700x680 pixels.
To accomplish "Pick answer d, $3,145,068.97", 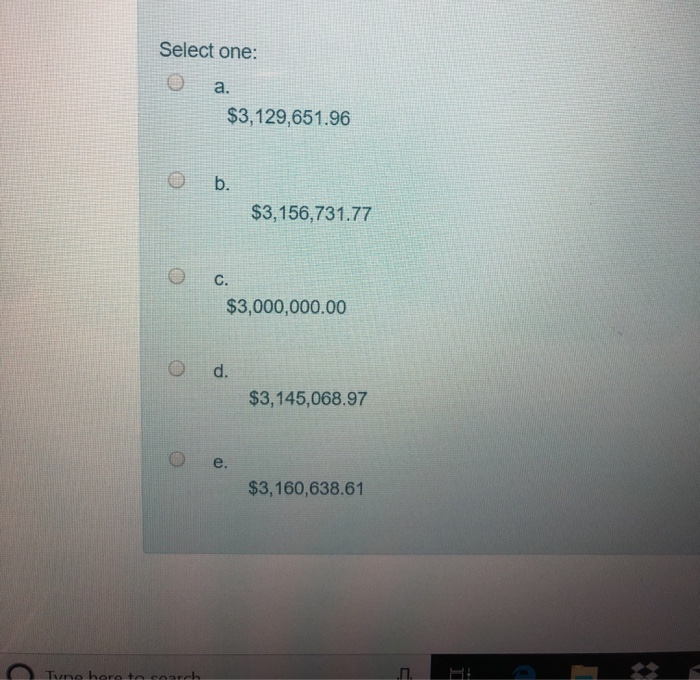I will [176, 369].
